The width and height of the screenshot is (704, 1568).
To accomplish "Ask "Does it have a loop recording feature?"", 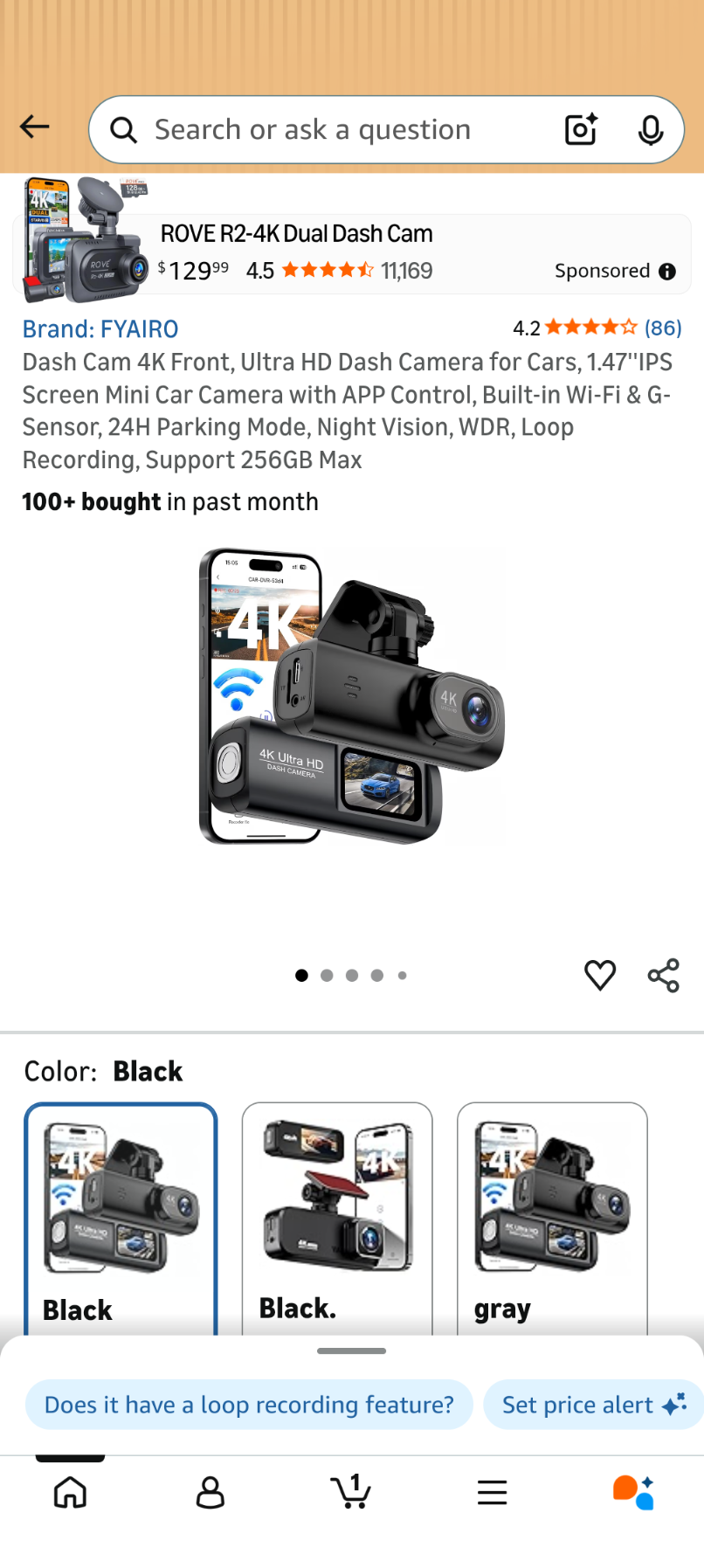I will [x=249, y=1405].
